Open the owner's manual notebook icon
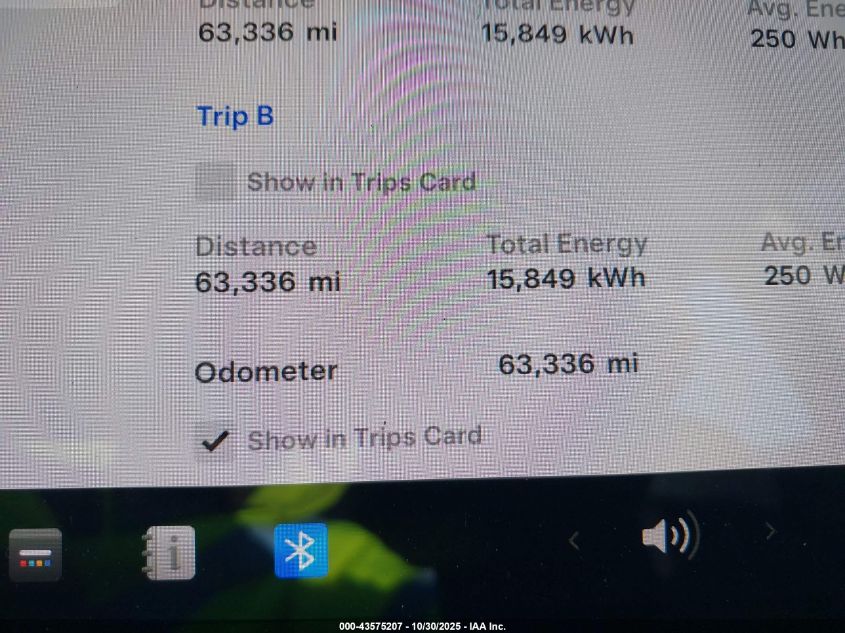Image resolution: width=845 pixels, height=633 pixels. coord(168,553)
